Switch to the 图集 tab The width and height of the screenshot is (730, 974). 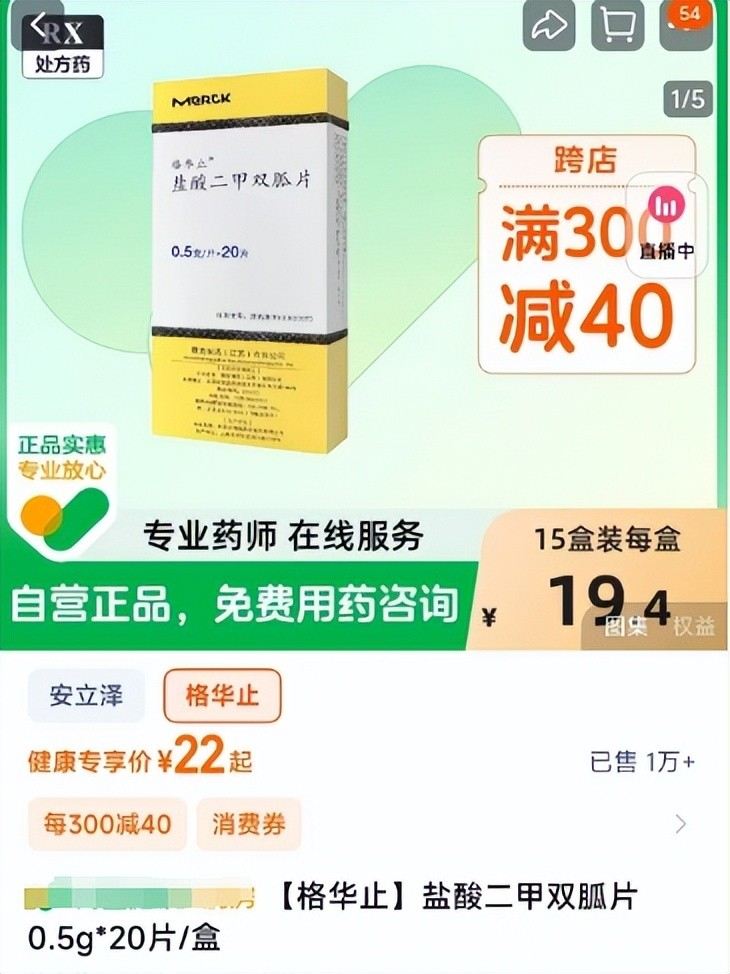[627, 627]
